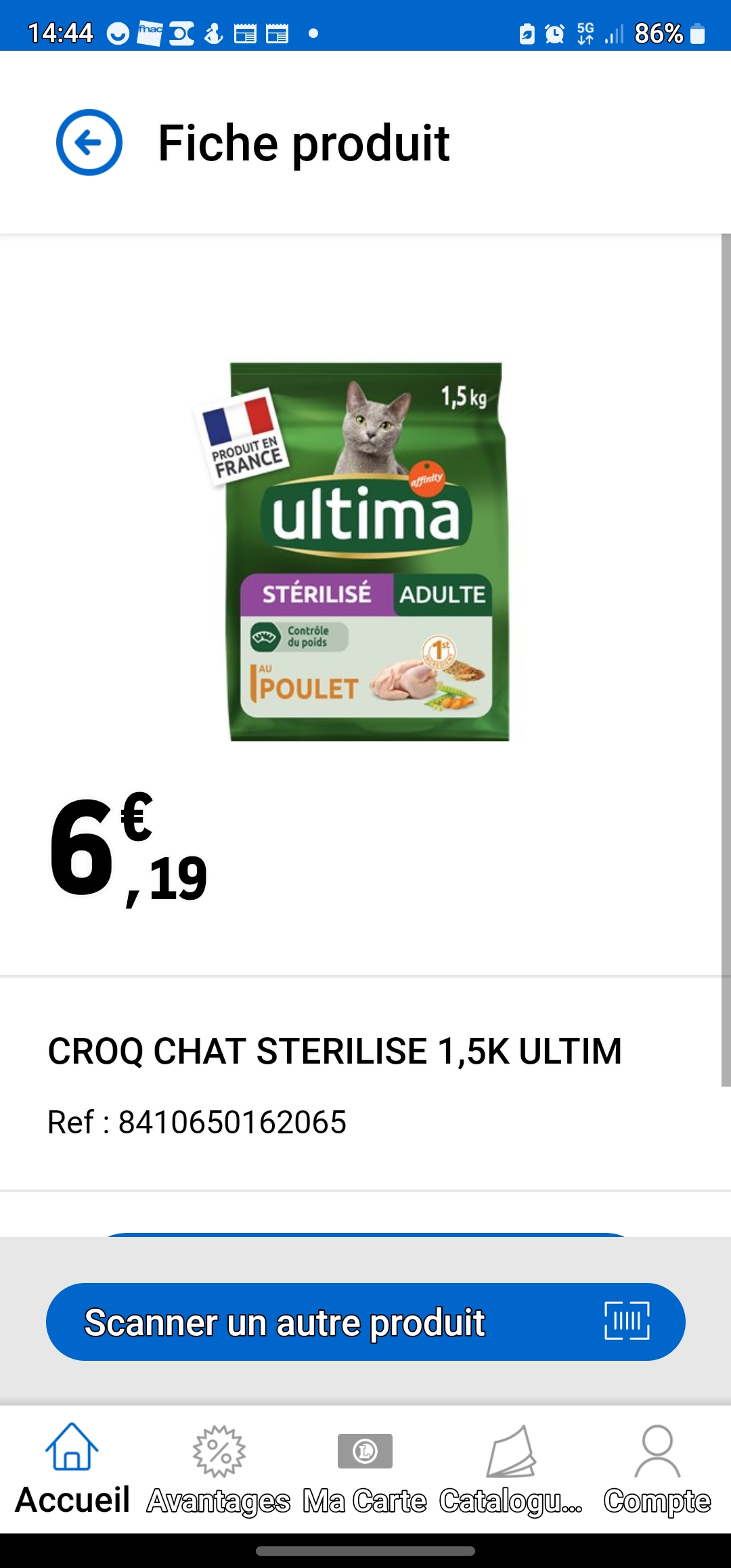Open the Compte tab
This screenshot has height=1568, width=731.
(x=657, y=1469)
